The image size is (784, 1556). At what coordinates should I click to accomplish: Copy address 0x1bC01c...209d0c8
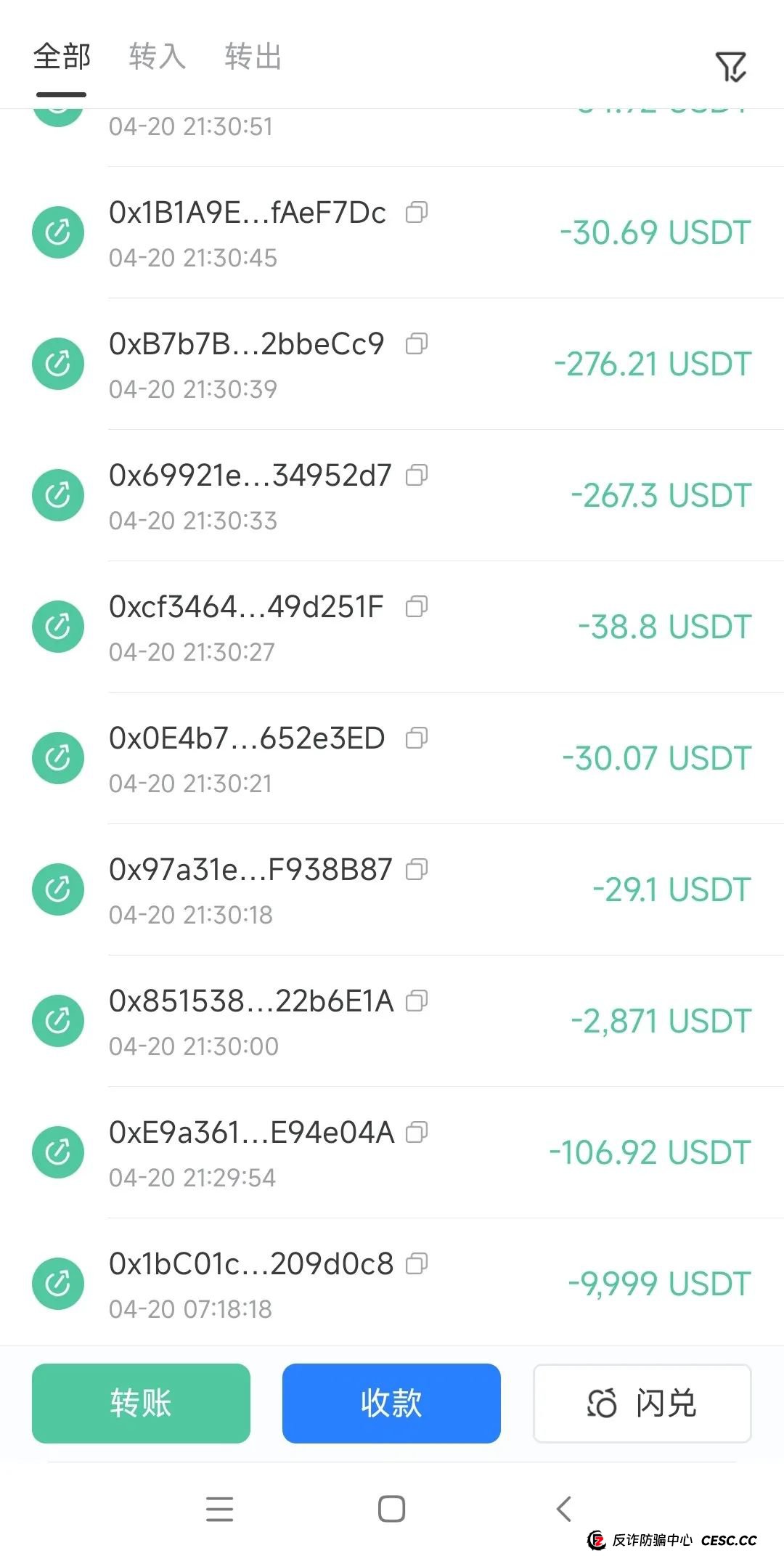point(417,1264)
